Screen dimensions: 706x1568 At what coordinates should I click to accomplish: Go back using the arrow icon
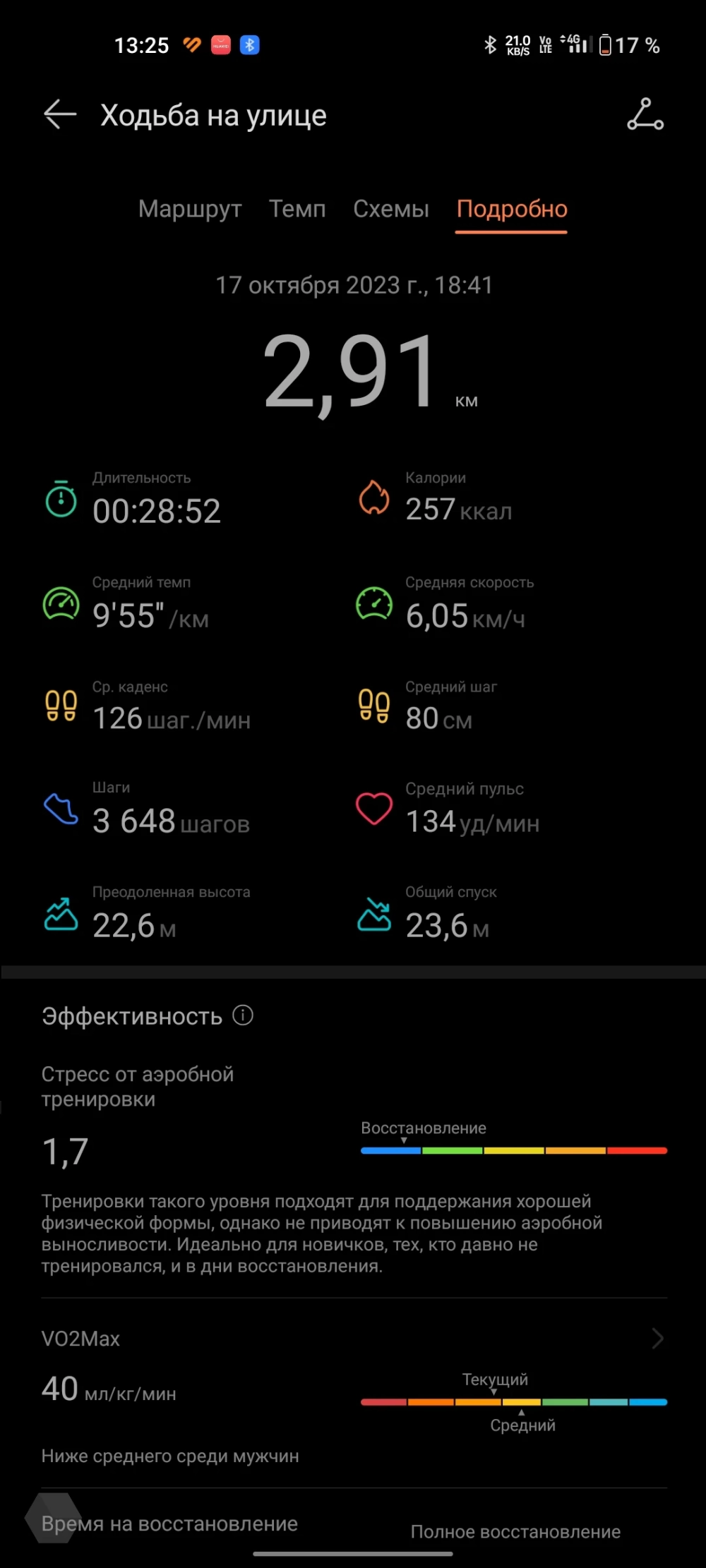point(60,115)
